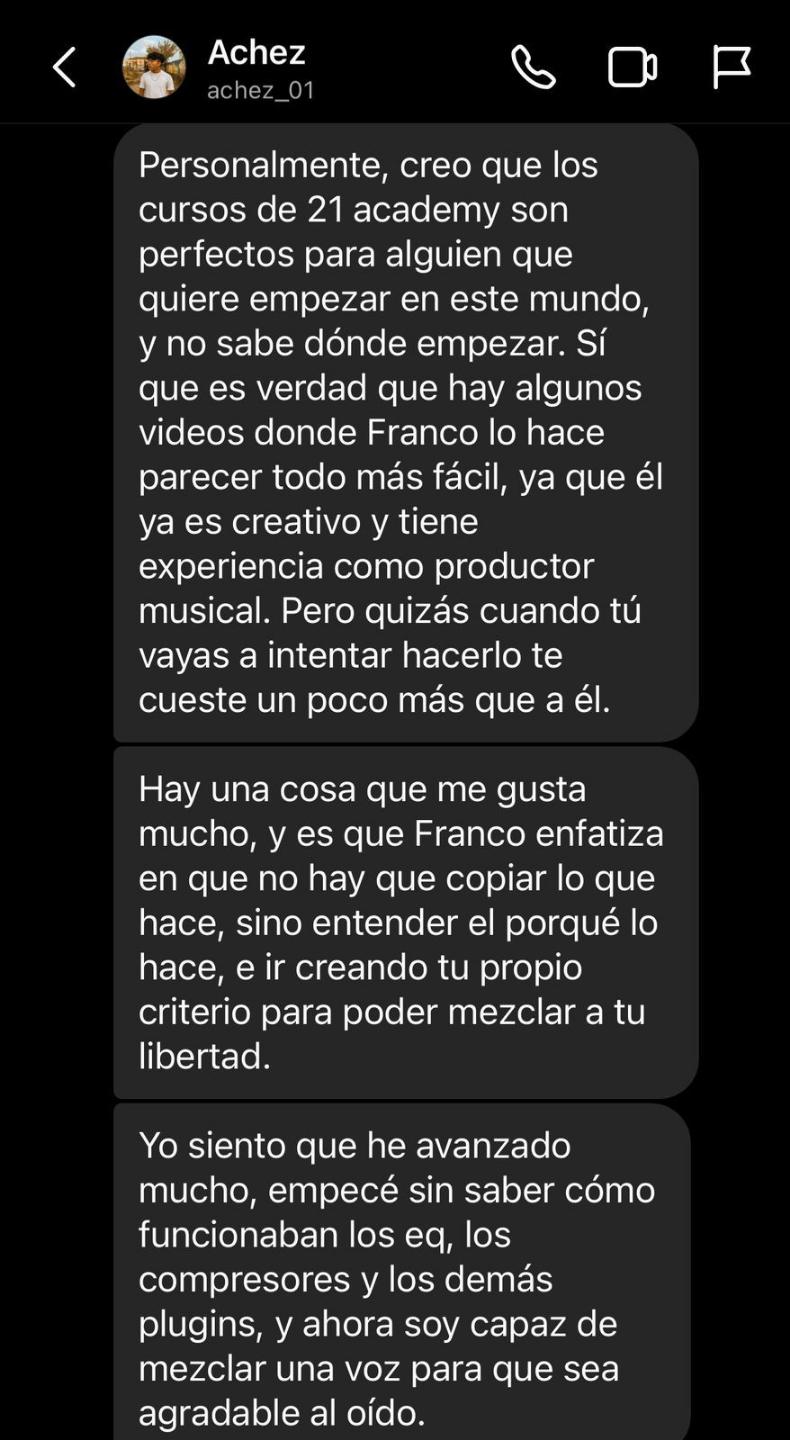Image resolution: width=790 pixels, height=1440 pixels.
Task: Open Achez's profile picture
Action: click(x=154, y=68)
